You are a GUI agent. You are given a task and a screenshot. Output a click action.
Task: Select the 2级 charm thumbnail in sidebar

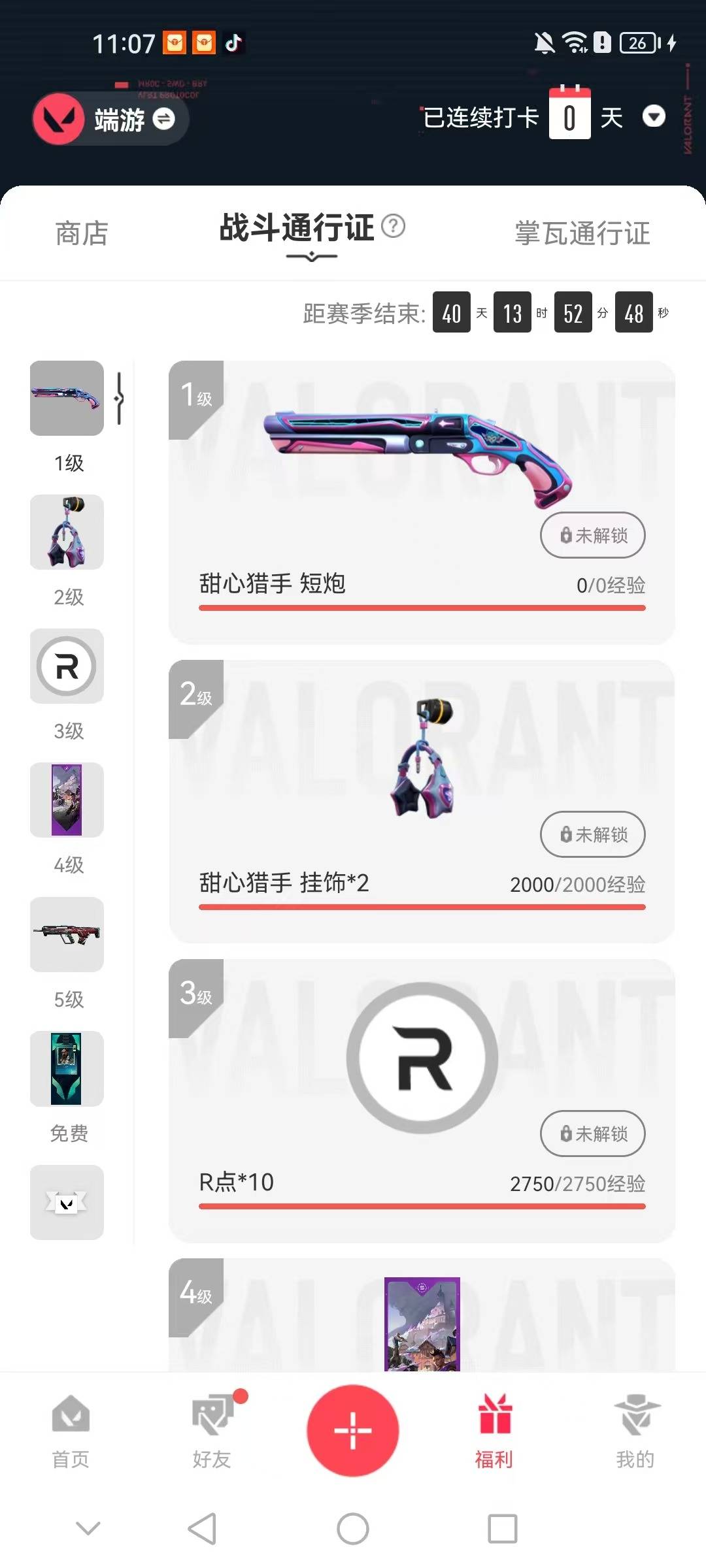66,532
